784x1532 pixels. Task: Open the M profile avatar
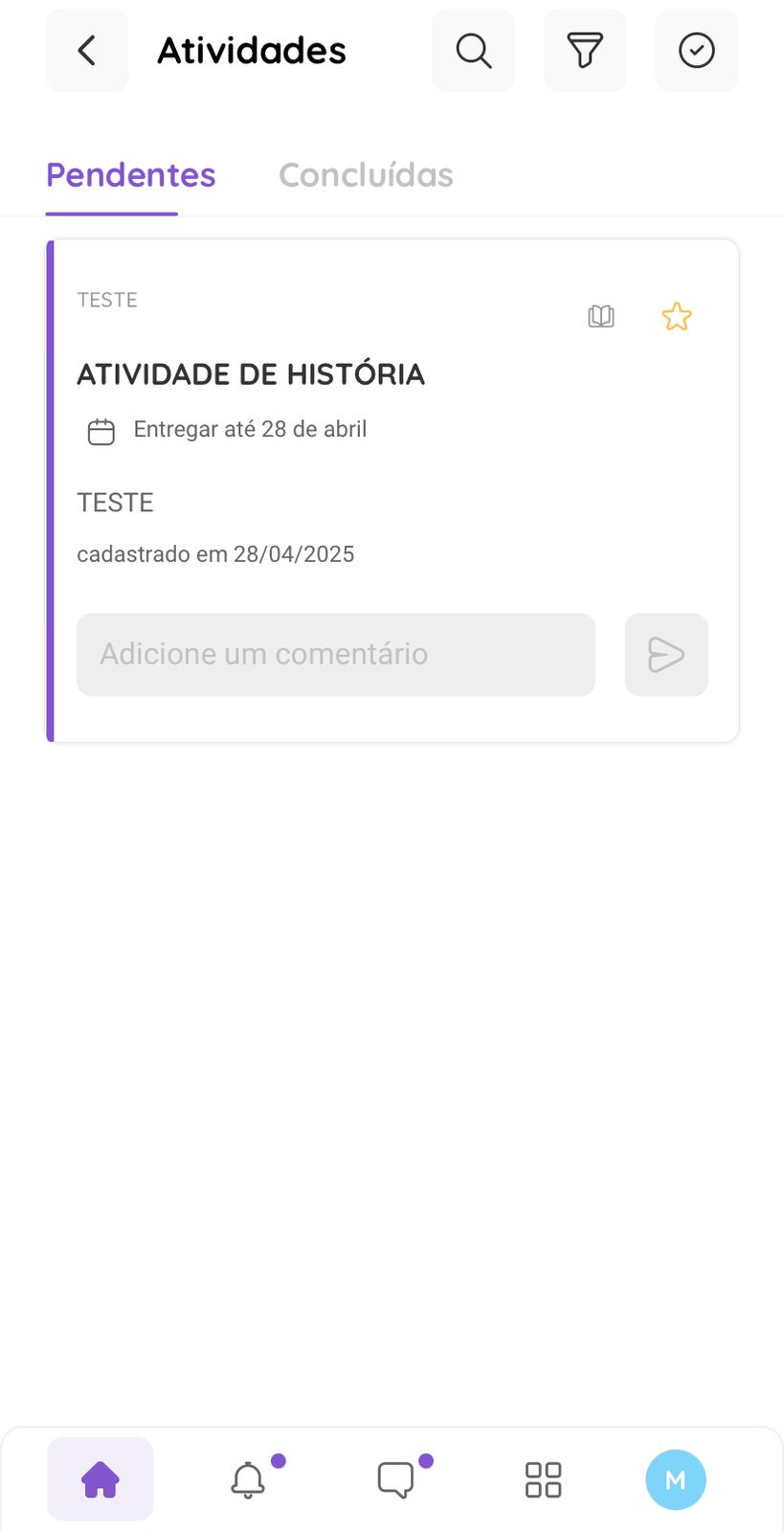coord(676,1479)
